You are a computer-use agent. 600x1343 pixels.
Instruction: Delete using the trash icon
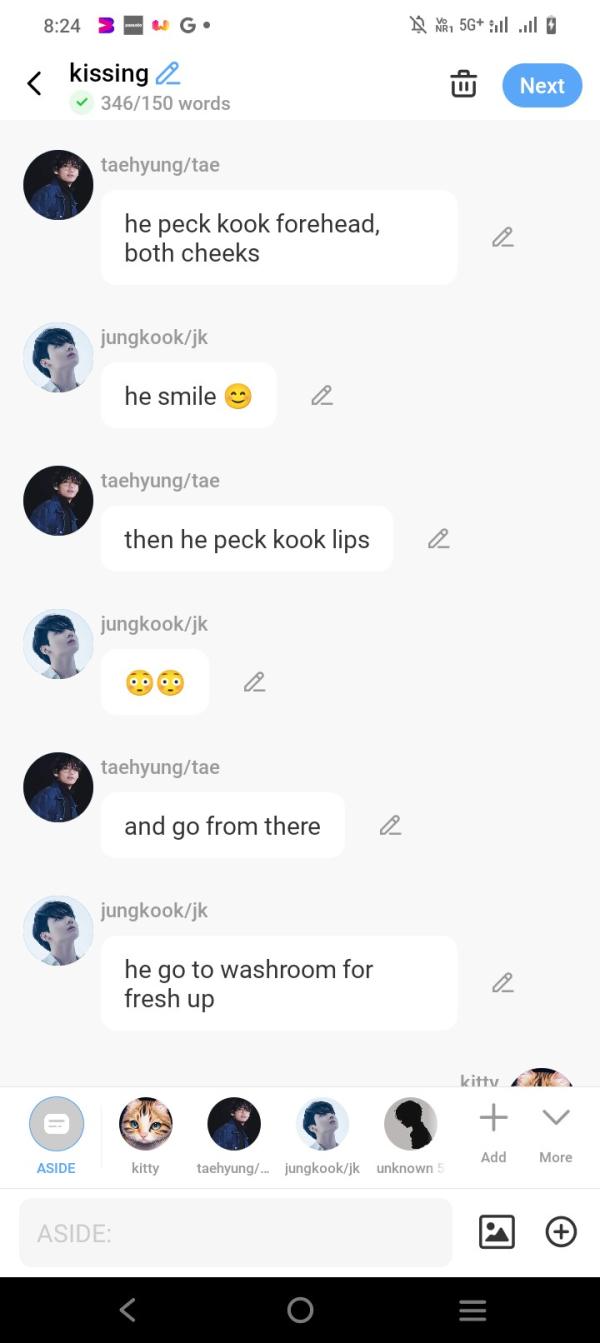click(463, 84)
